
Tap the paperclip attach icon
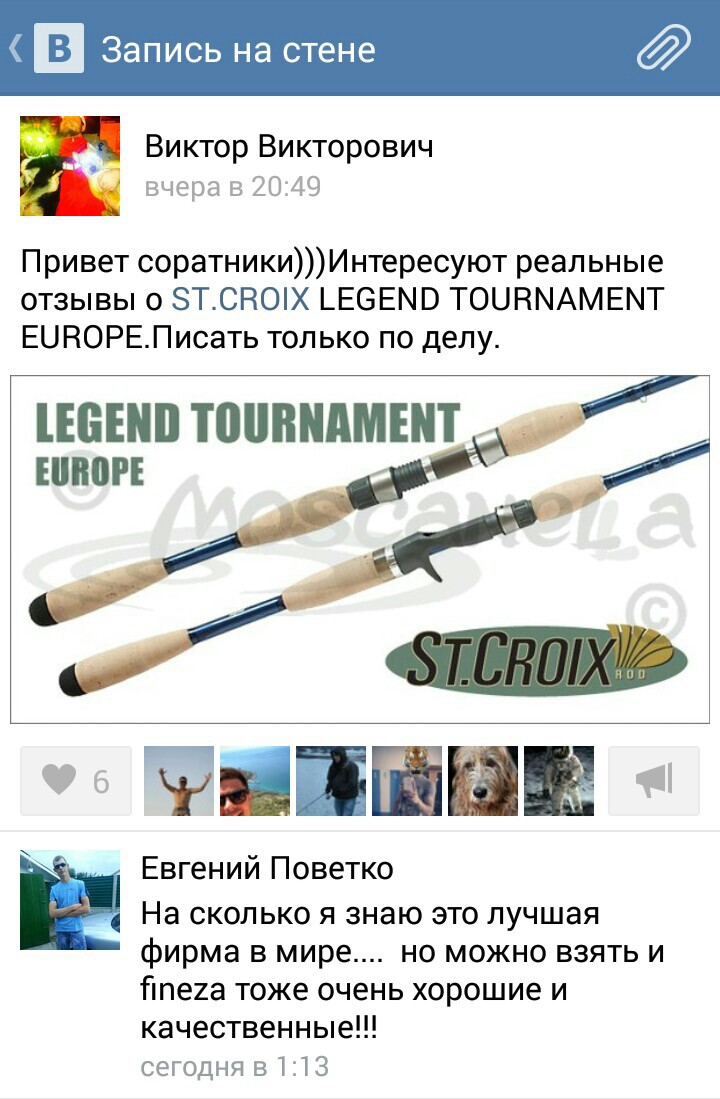click(x=664, y=48)
